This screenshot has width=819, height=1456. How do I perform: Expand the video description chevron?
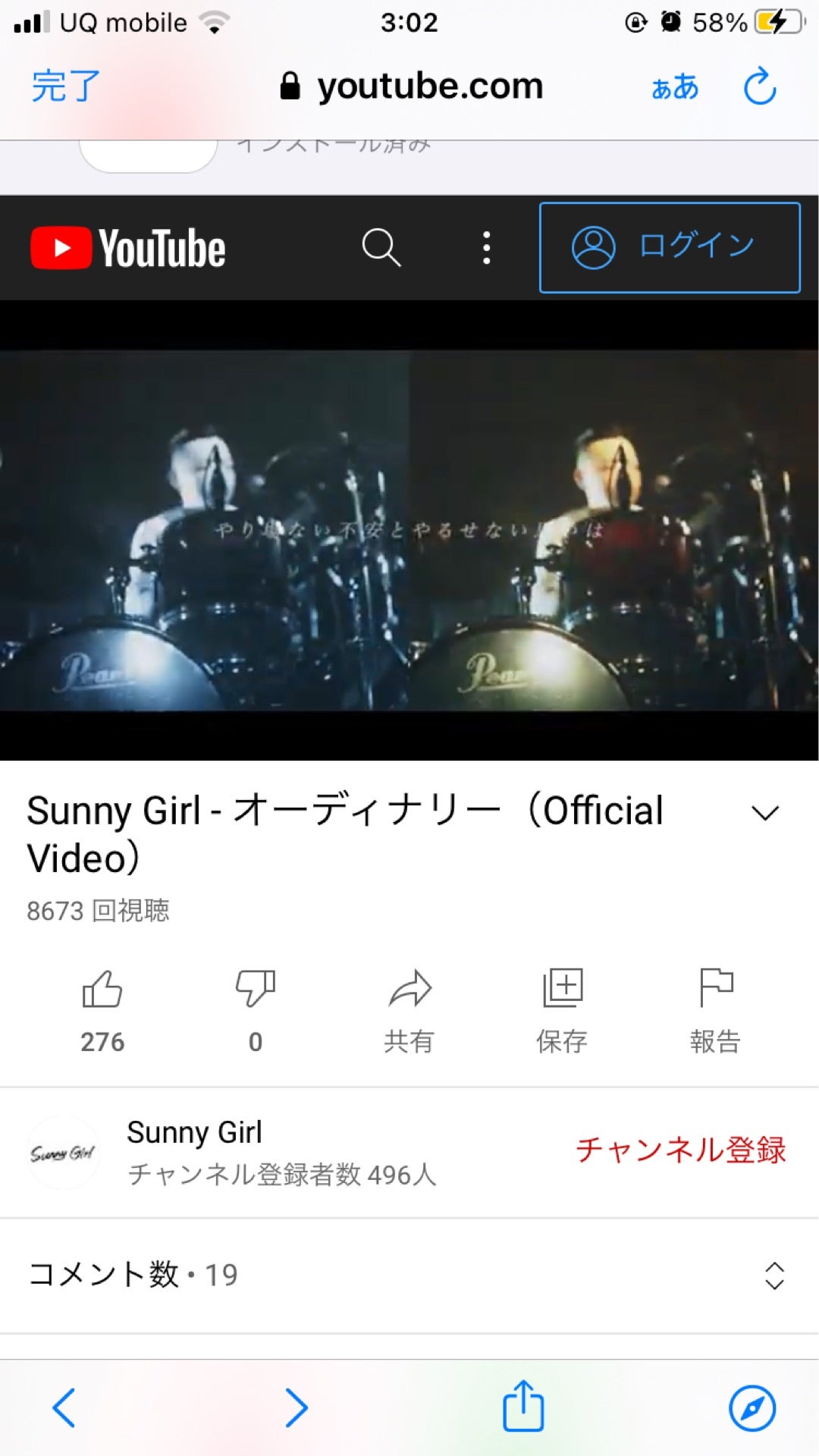(763, 812)
